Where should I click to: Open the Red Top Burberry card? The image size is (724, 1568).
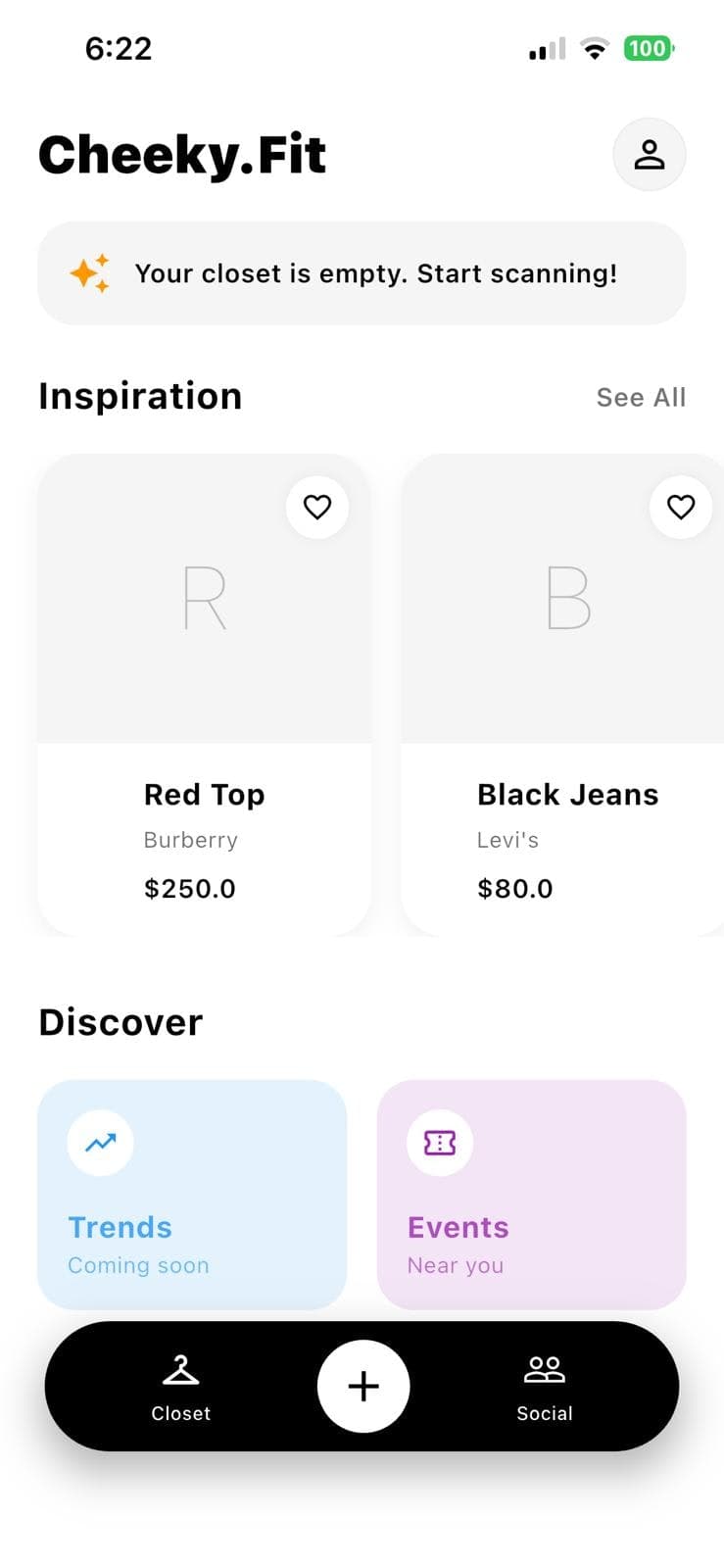coord(204,696)
